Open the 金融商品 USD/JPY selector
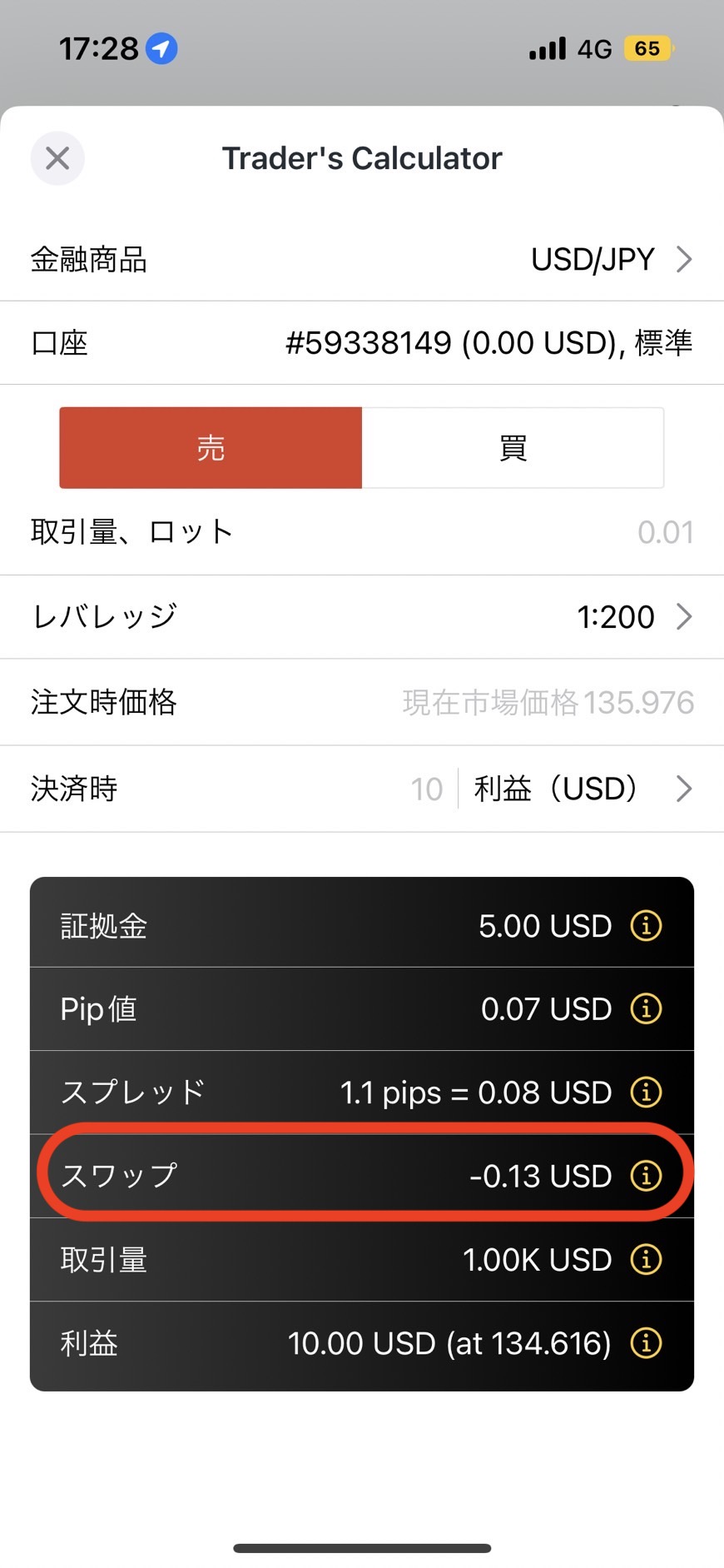This screenshot has height=1568, width=724. tap(362, 260)
